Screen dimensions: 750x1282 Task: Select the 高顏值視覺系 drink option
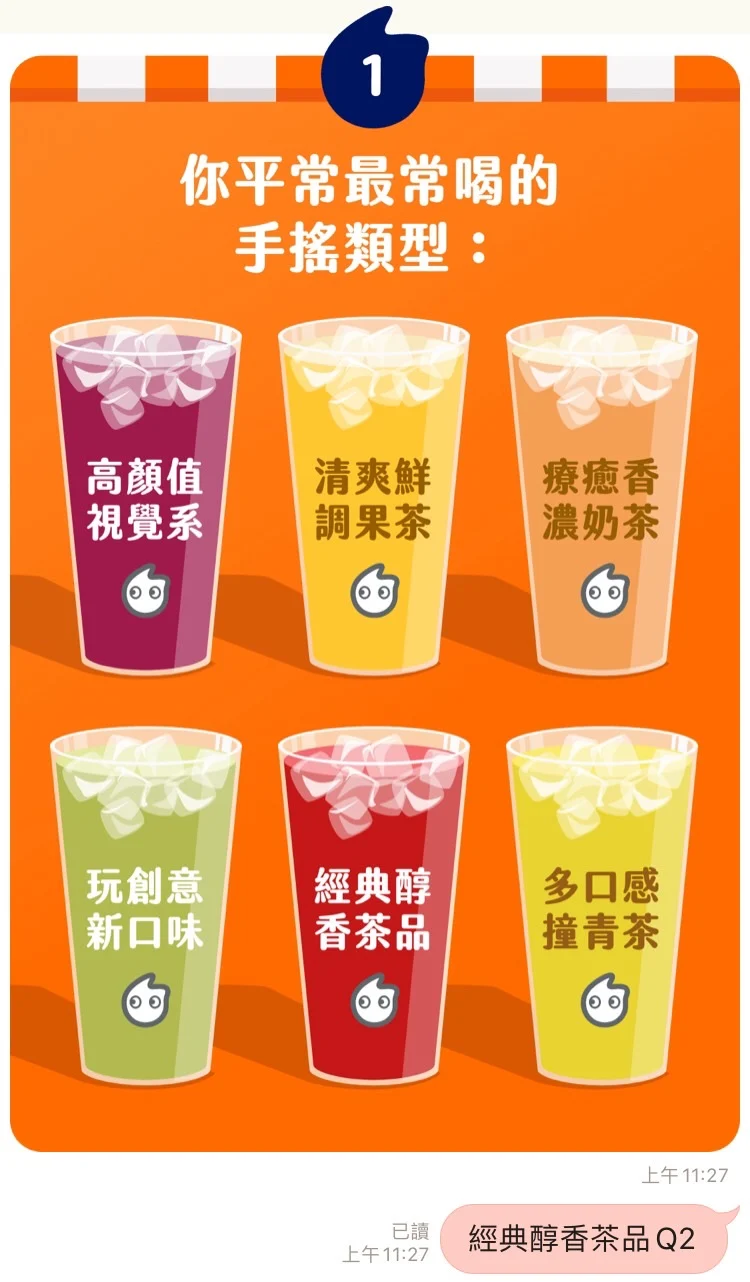click(x=146, y=500)
